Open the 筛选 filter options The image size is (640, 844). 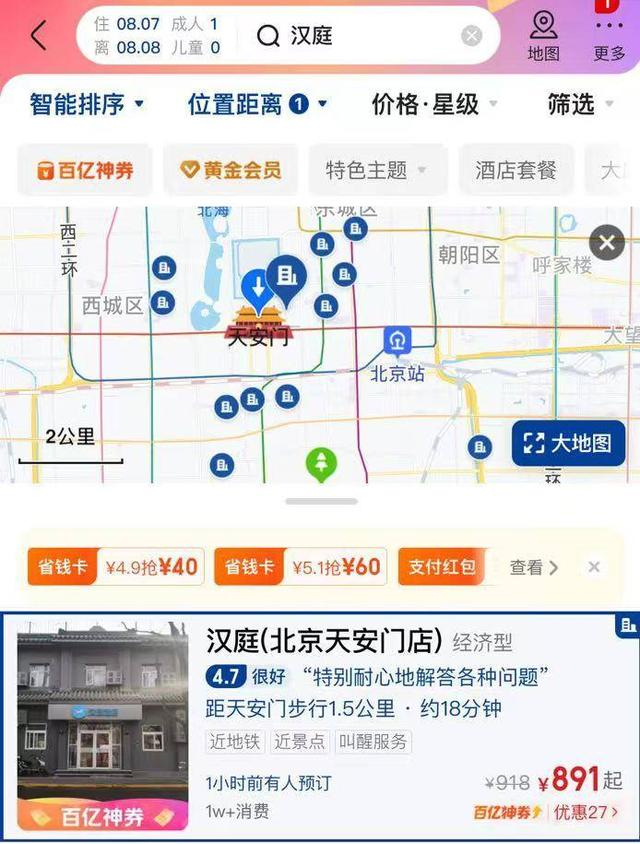click(580, 104)
